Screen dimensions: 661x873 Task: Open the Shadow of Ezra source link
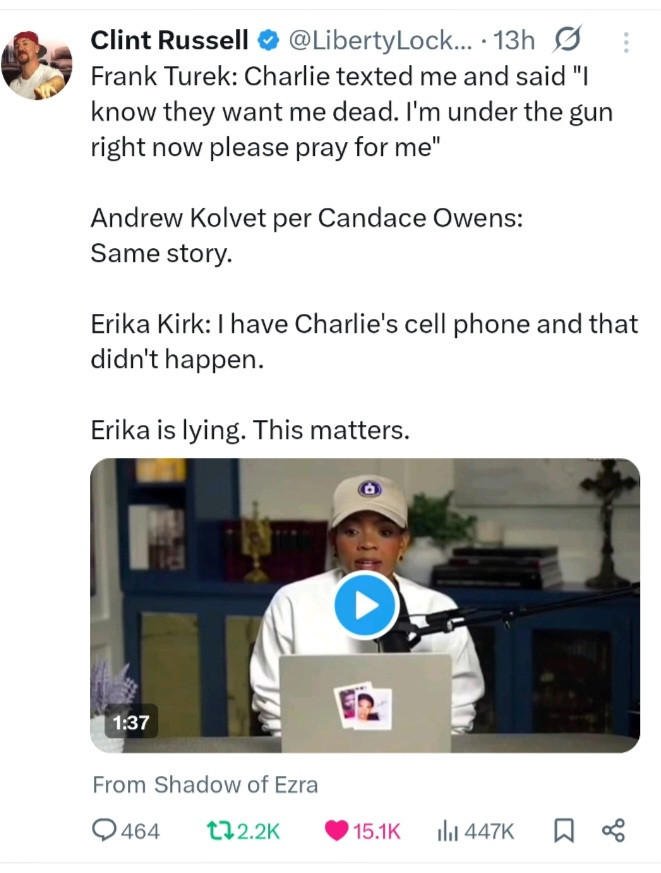(204, 785)
